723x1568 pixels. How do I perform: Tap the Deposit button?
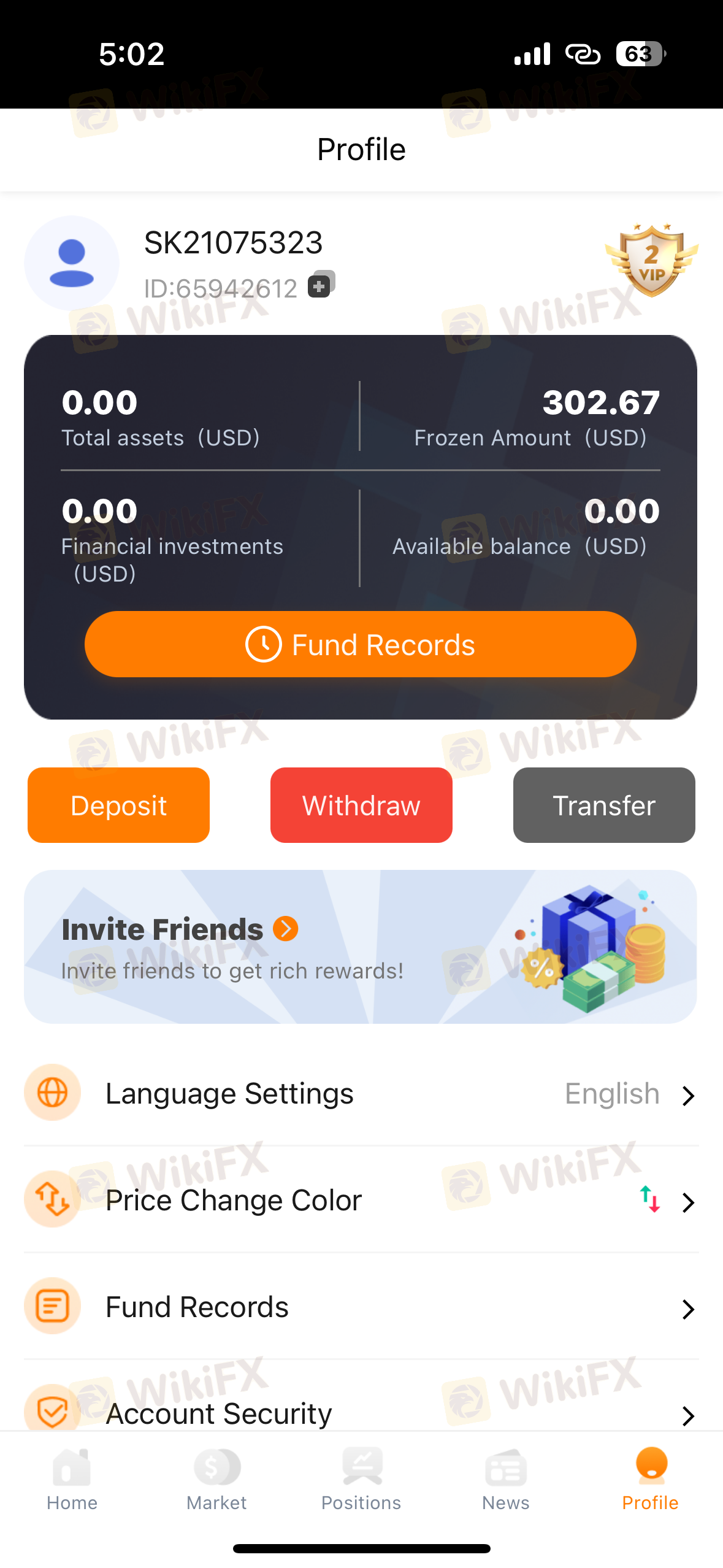coord(118,805)
